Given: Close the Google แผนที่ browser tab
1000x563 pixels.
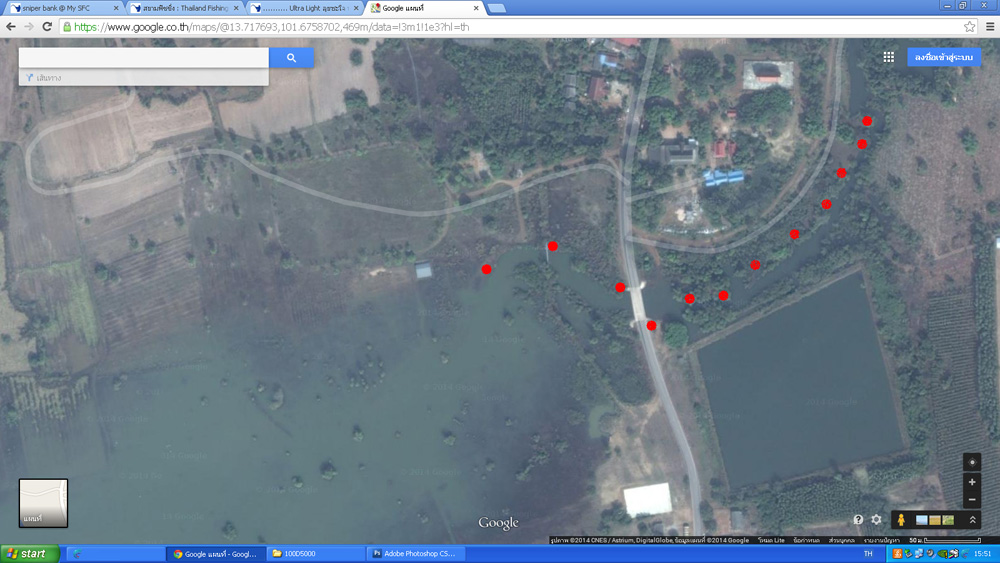Looking at the screenshot, I should (x=477, y=8).
